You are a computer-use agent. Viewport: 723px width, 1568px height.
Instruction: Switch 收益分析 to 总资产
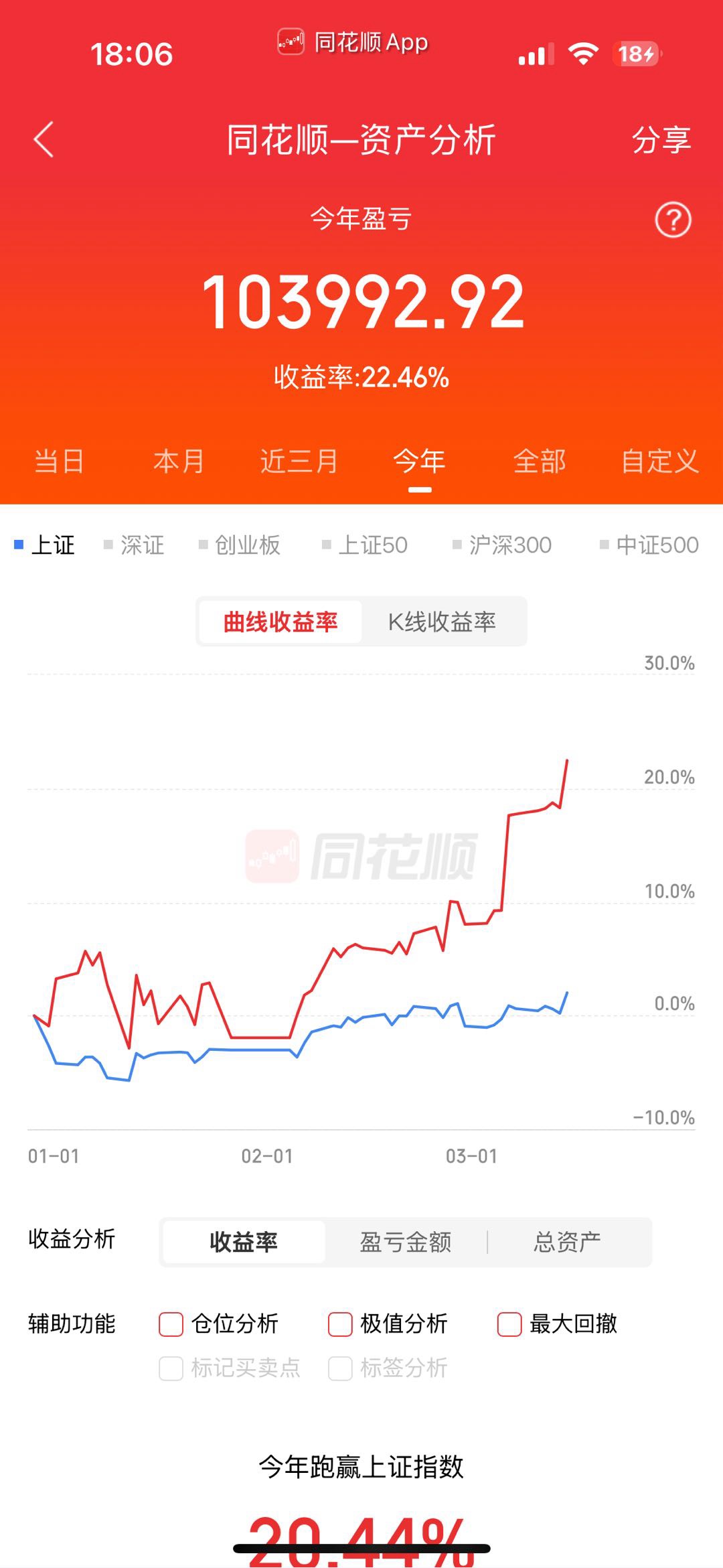click(x=568, y=1242)
